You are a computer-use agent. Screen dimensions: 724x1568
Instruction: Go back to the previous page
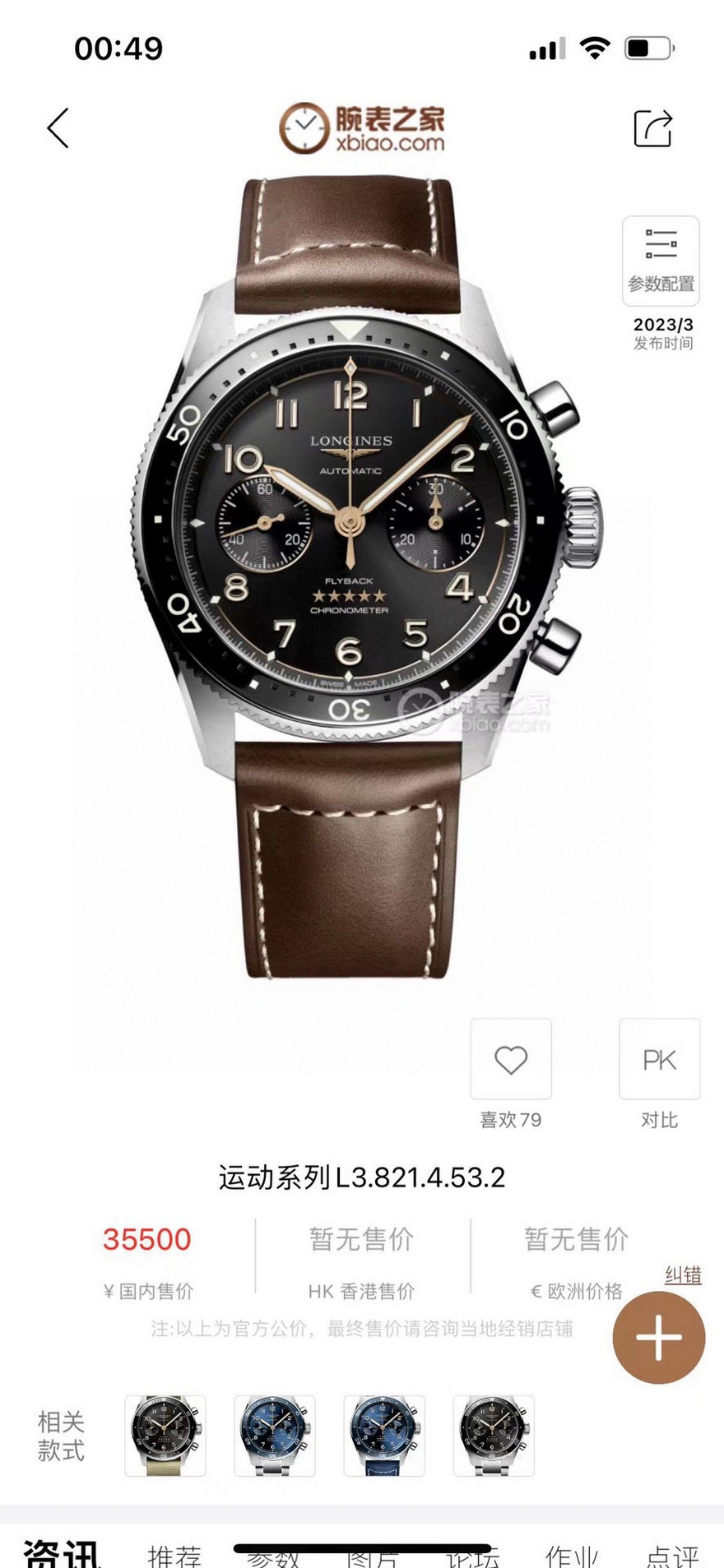(58, 128)
